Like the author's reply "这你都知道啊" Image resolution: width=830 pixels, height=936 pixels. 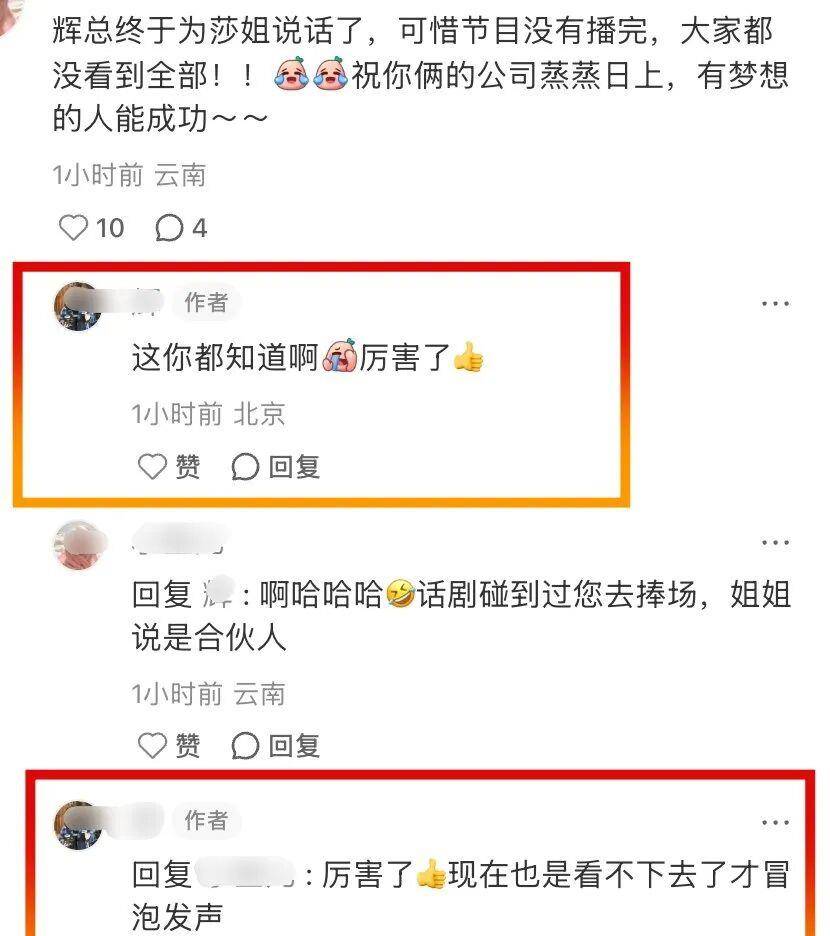coord(152,466)
